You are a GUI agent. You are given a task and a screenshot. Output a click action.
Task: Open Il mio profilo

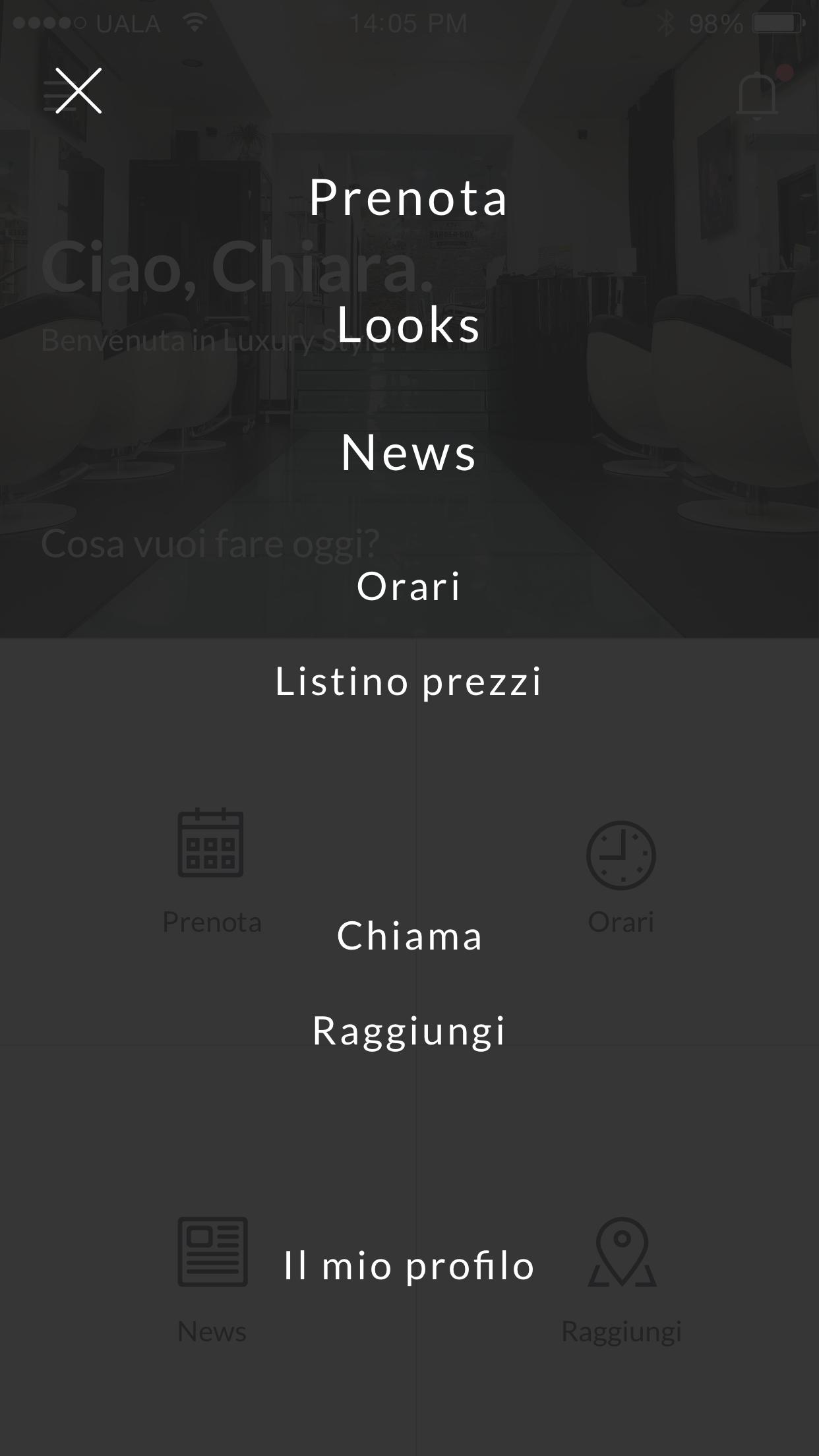pyautogui.click(x=409, y=1266)
